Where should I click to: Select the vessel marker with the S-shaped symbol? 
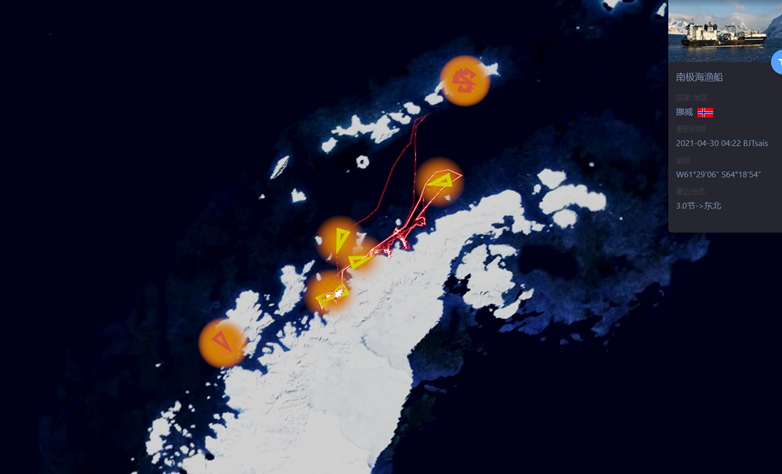pos(464,80)
